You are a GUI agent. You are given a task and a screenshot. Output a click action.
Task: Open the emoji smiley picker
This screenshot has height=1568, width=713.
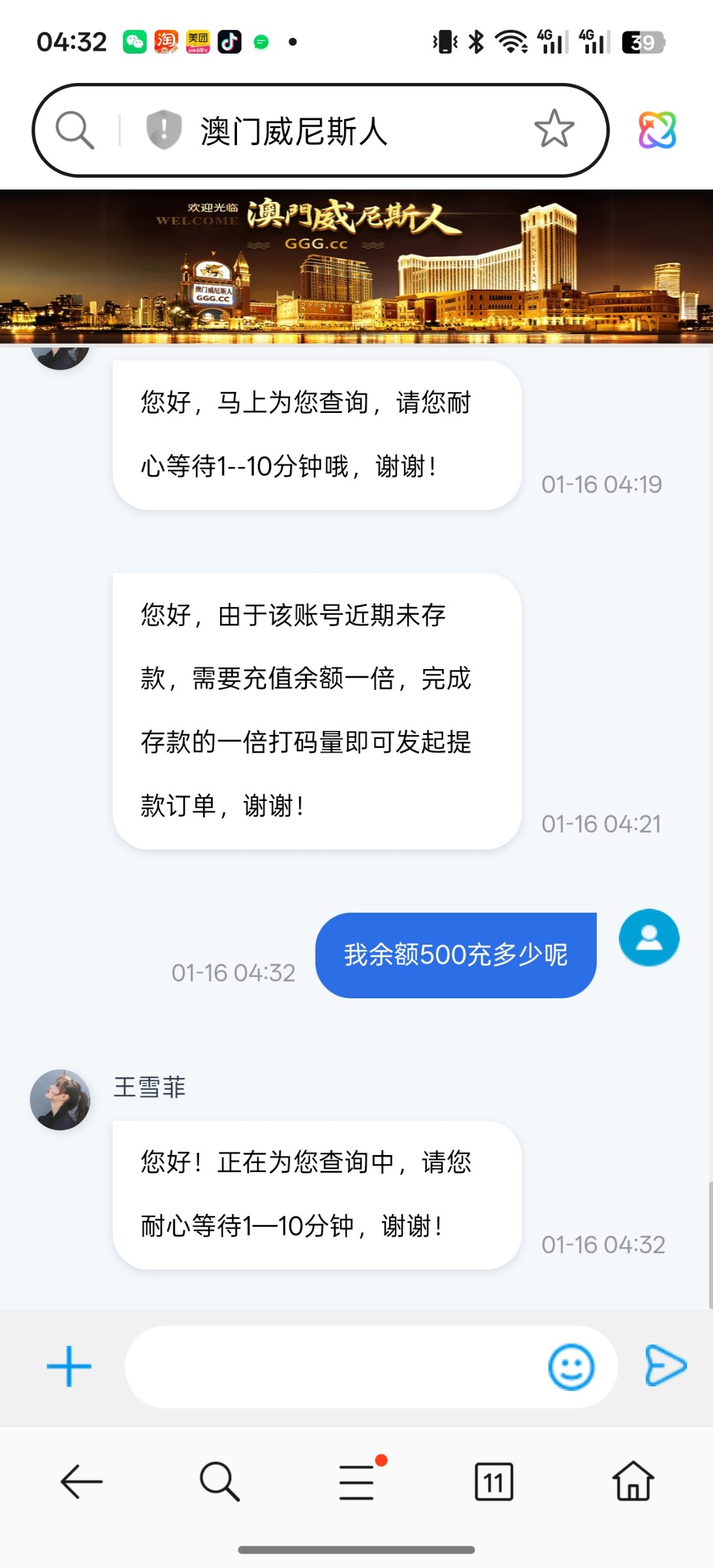pos(571,1366)
